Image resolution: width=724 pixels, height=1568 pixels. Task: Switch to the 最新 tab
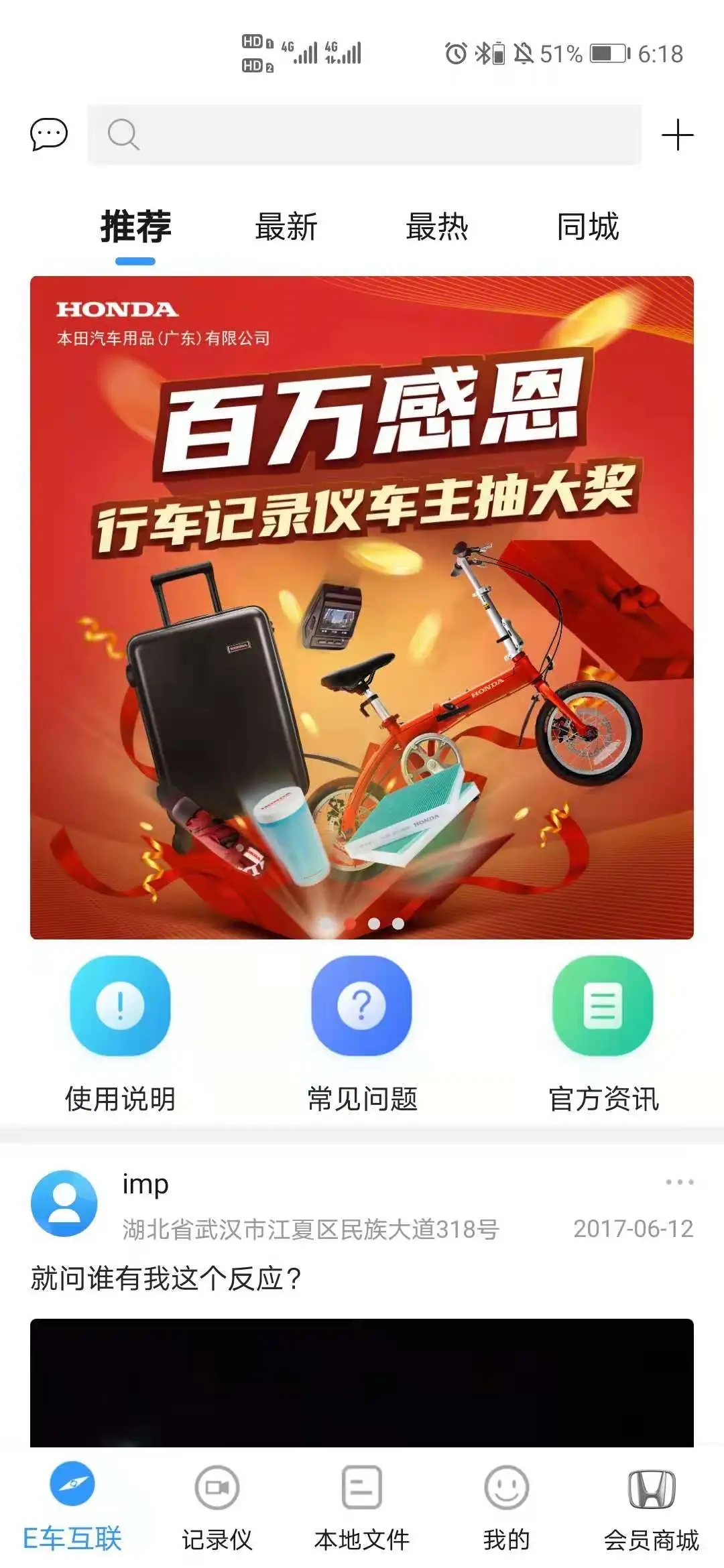pyautogui.click(x=287, y=228)
